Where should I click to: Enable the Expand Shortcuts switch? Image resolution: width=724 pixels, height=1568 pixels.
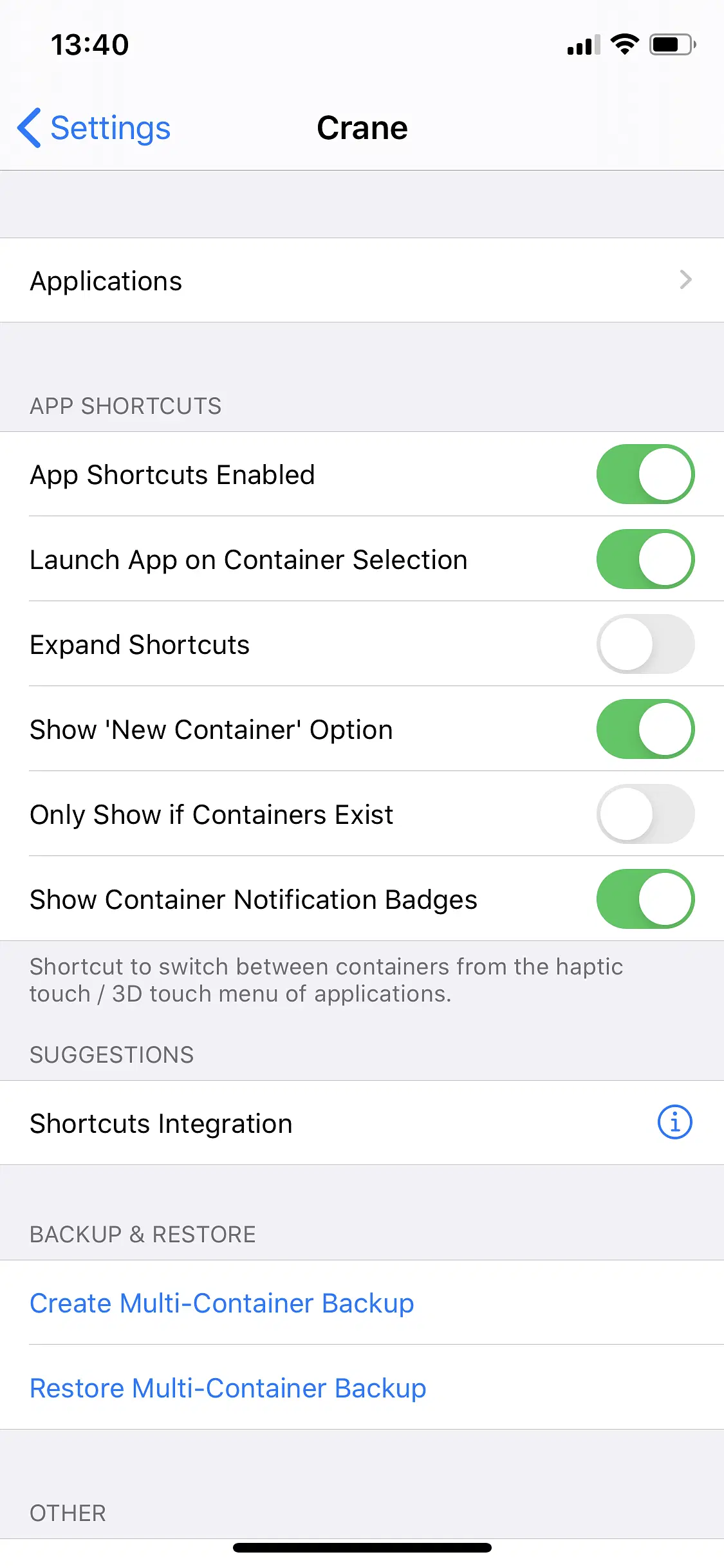pos(645,644)
